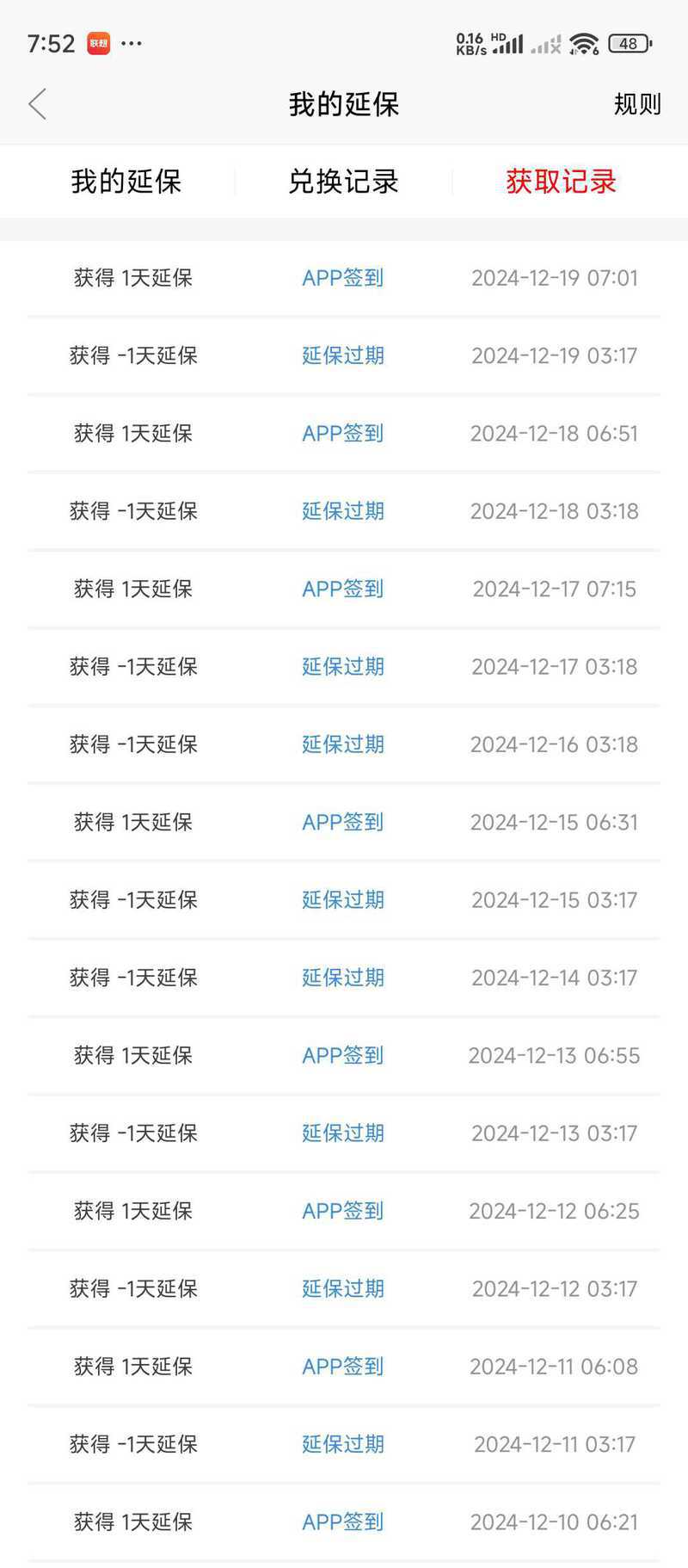Open the 规则 rules page
The width and height of the screenshot is (688, 1568).
(636, 104)
